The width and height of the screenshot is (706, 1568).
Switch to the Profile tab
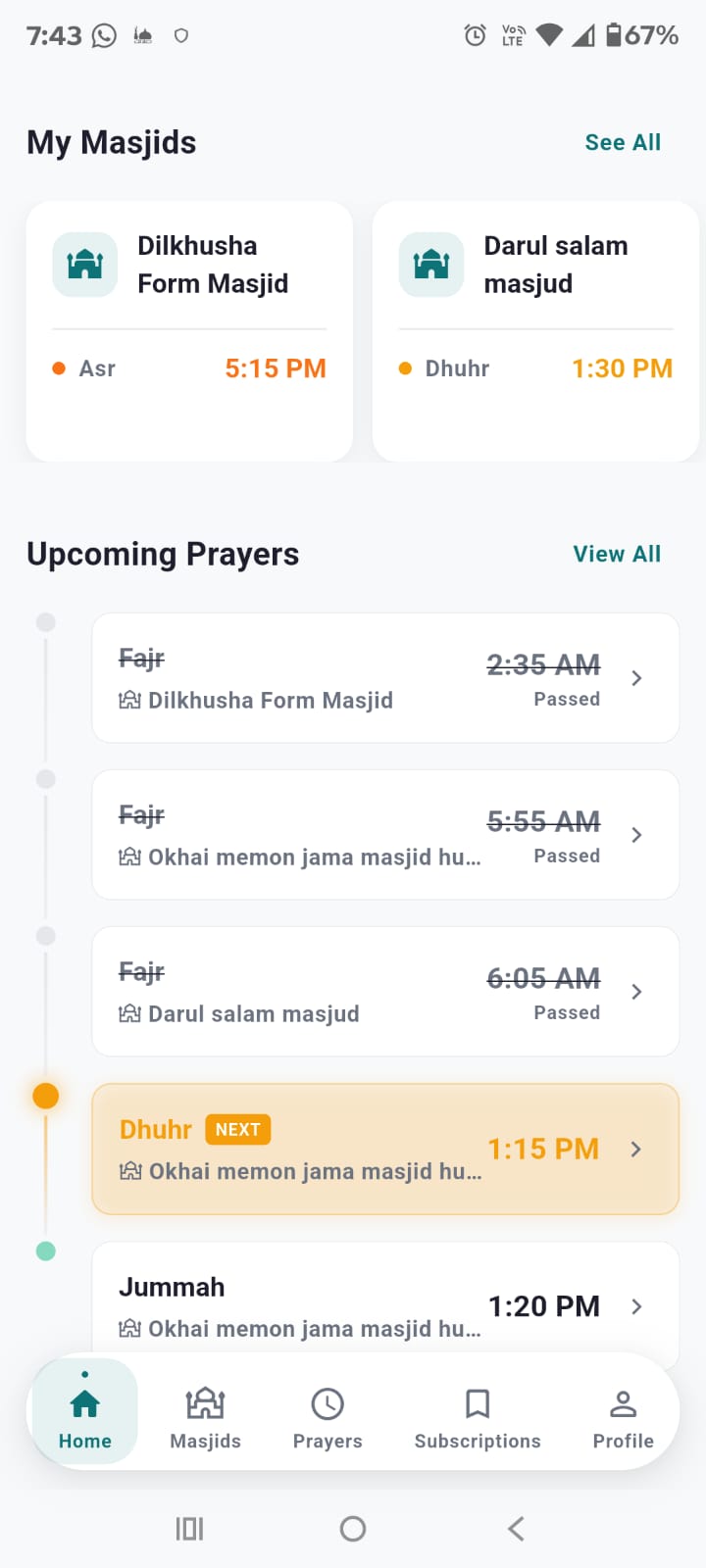(623, 1416)
